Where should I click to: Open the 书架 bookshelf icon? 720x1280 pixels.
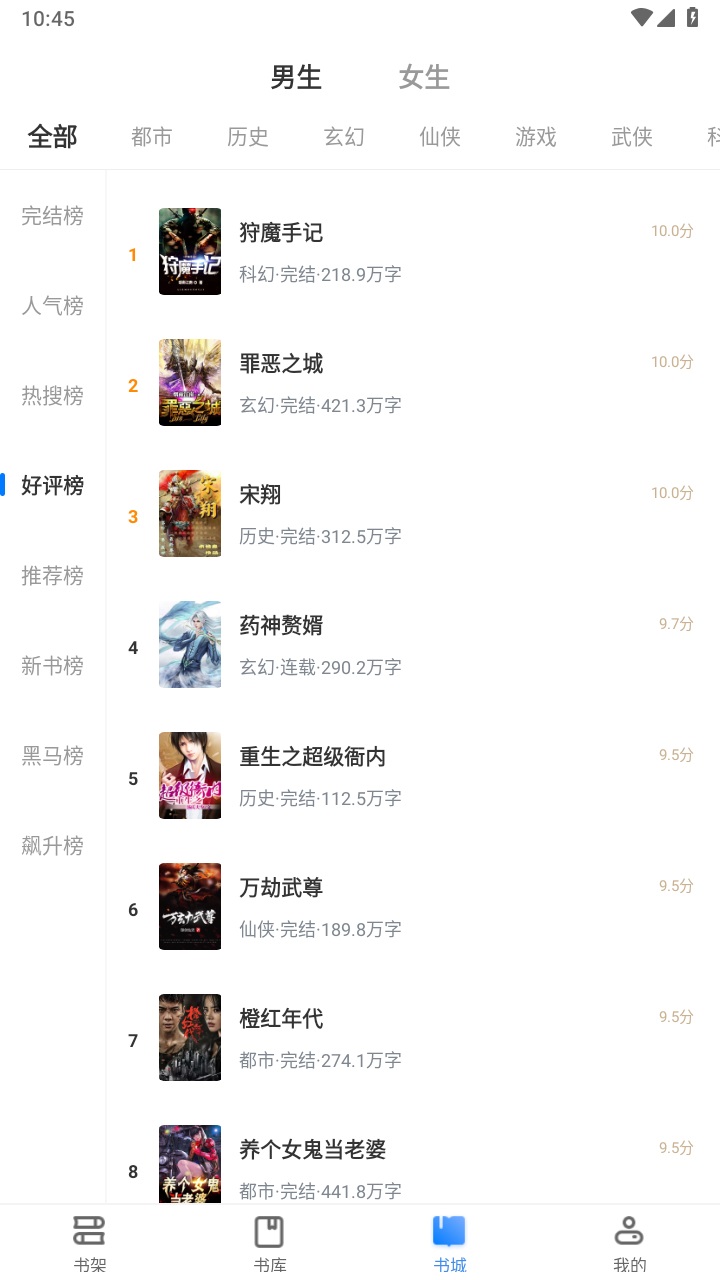(89, 1240)
